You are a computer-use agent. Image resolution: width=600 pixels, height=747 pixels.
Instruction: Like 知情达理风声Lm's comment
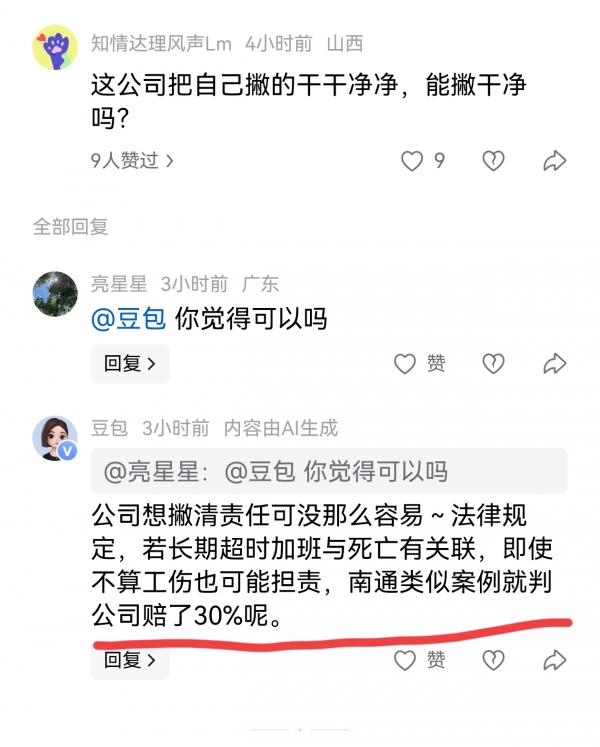click(412, 161)
